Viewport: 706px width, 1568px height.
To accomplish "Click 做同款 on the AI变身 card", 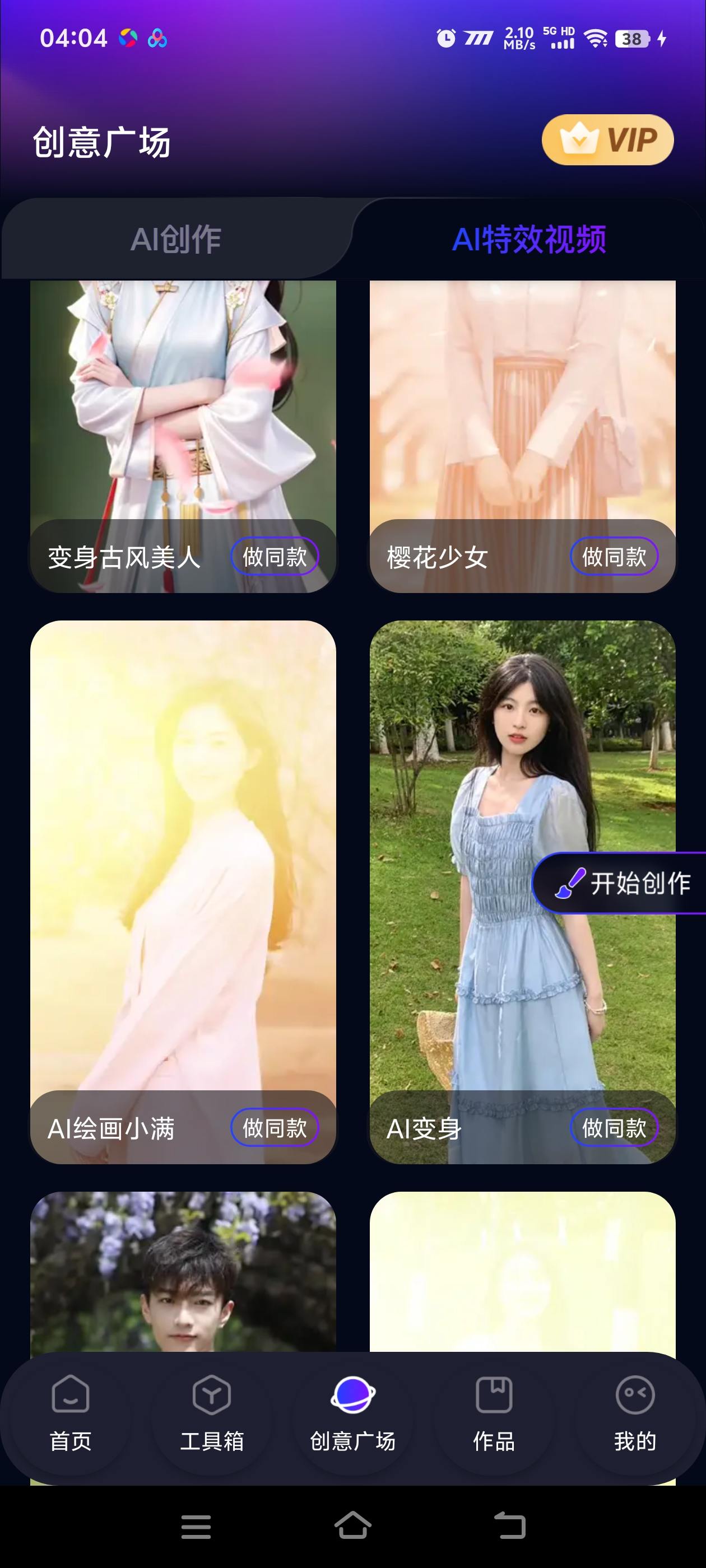I will pyautogui.click(x=615, y=1127).
